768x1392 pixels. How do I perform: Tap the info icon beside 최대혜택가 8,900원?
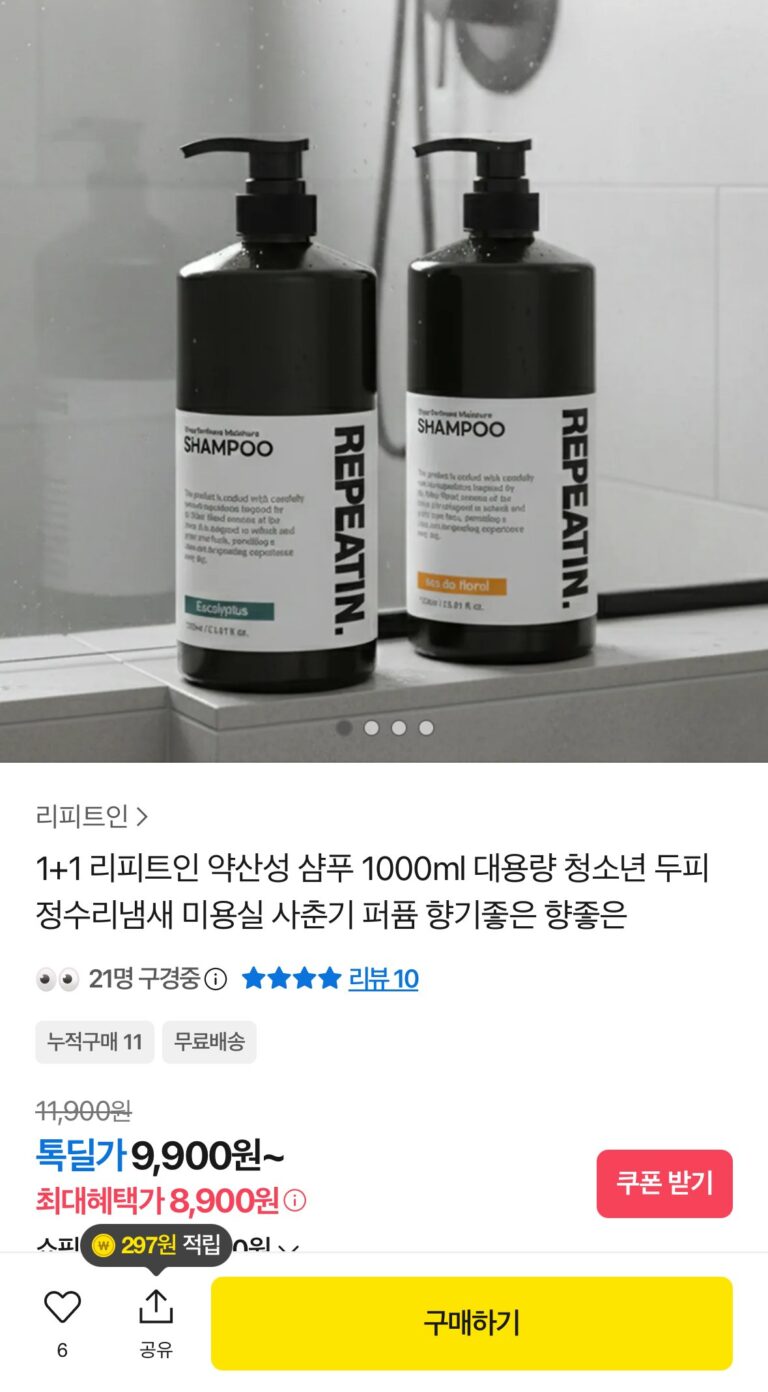click(x=295, y=1200)
